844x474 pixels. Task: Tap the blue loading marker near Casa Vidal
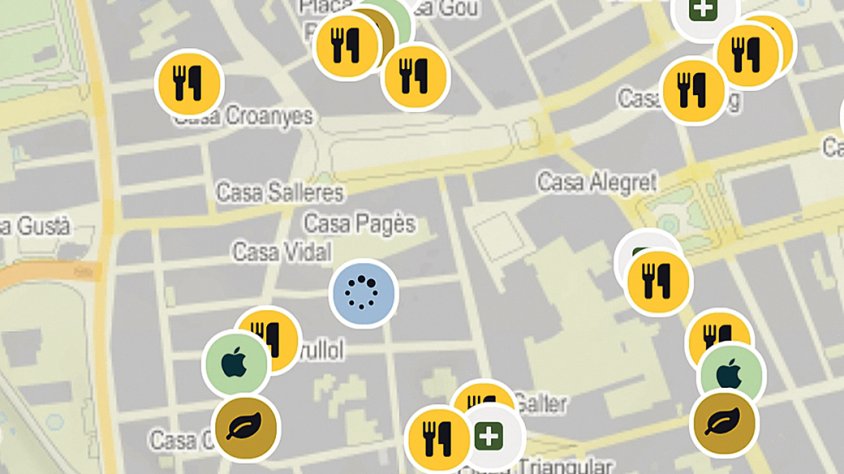tap(364, 294)
